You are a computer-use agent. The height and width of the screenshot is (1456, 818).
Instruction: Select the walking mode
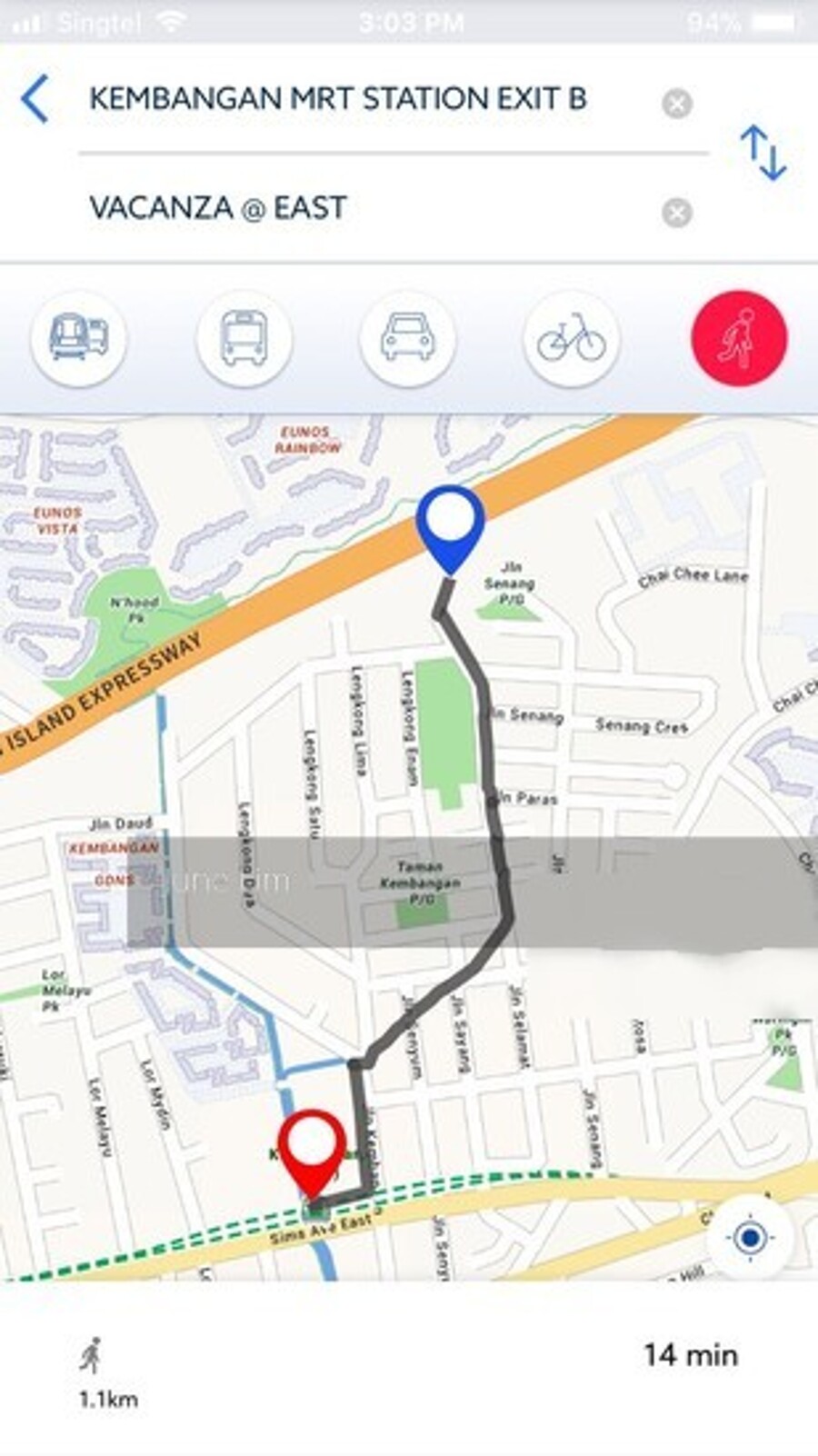(738, 338)
